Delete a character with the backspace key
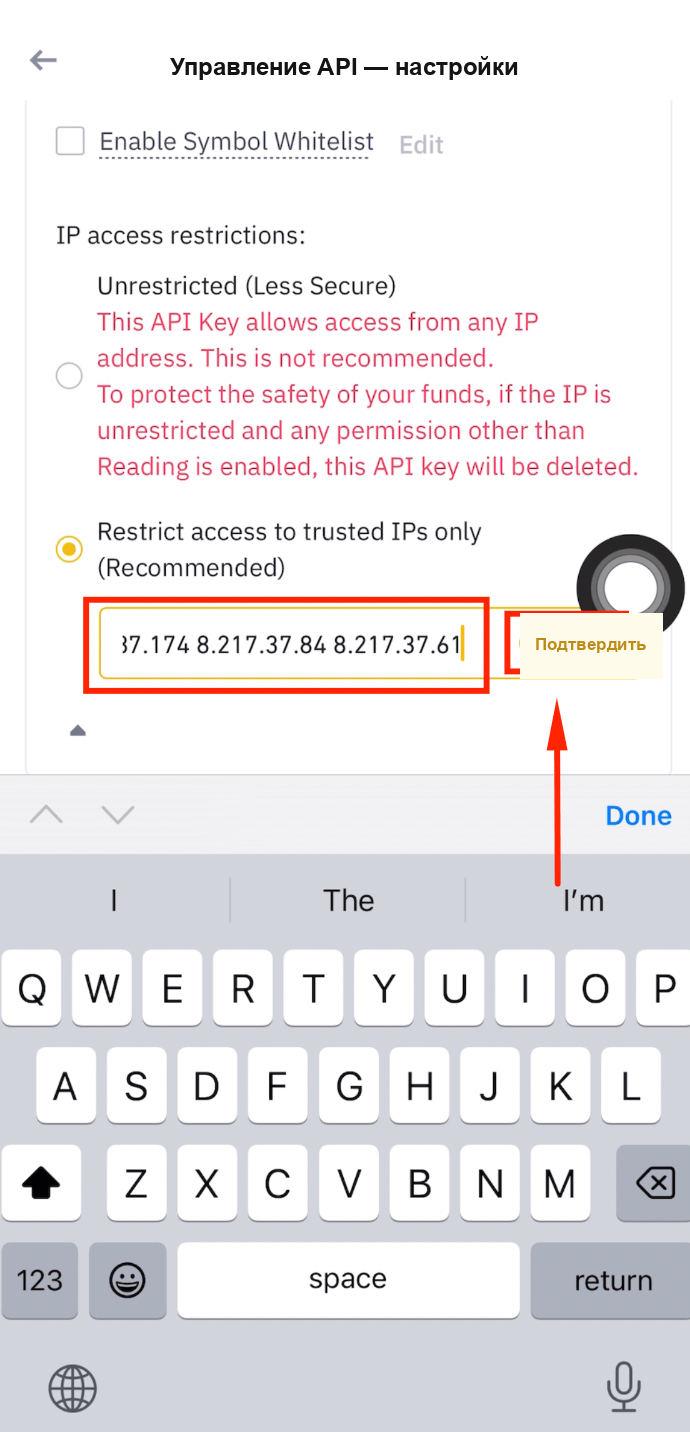The height and width of the screenshot is (1432, 690). pyautogui.click(x=653, y=1185)
